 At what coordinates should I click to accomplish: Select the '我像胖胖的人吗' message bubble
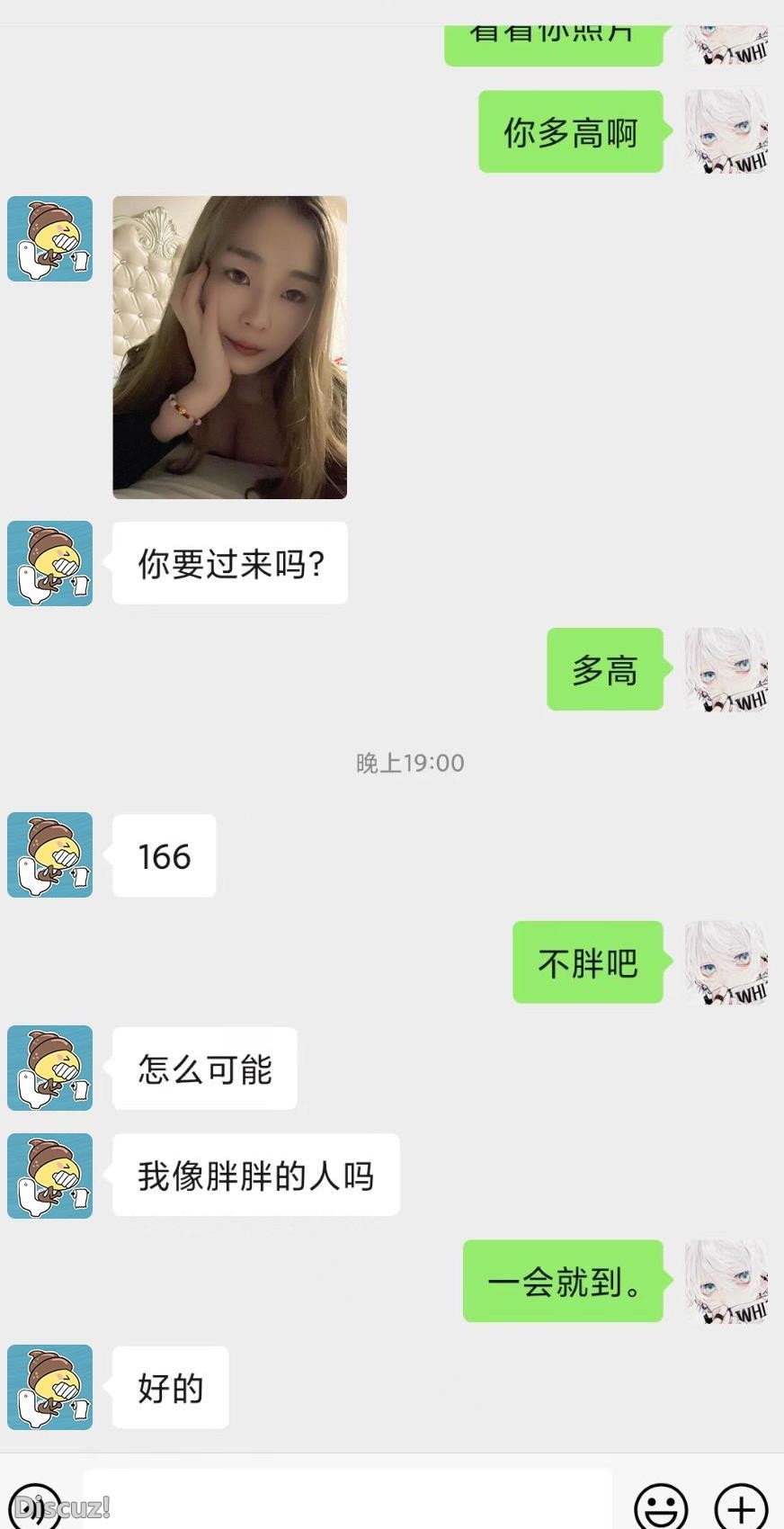click(254, 1175)
